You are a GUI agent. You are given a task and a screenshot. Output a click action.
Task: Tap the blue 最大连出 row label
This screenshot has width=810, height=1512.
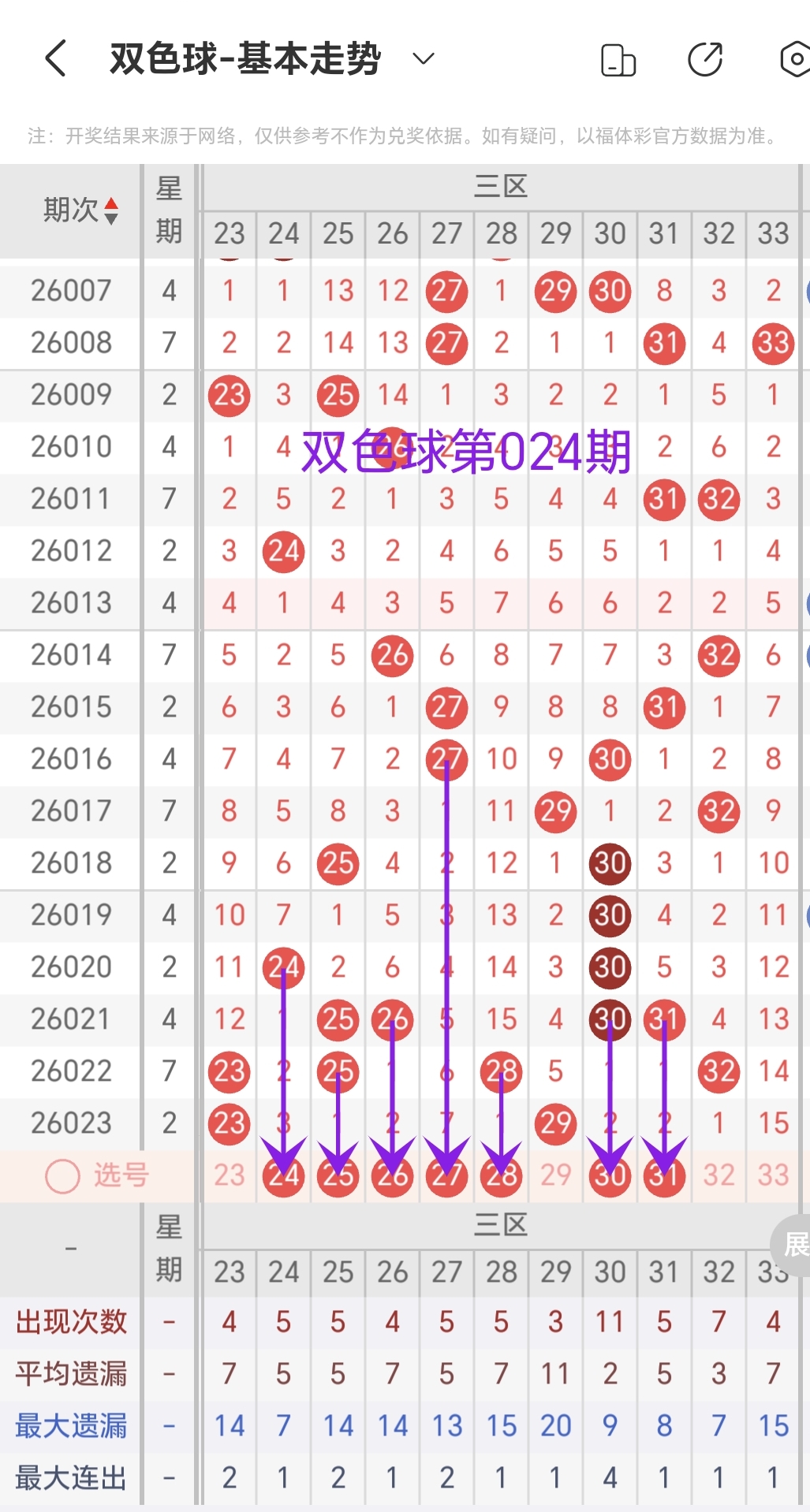coord(69,1477)
